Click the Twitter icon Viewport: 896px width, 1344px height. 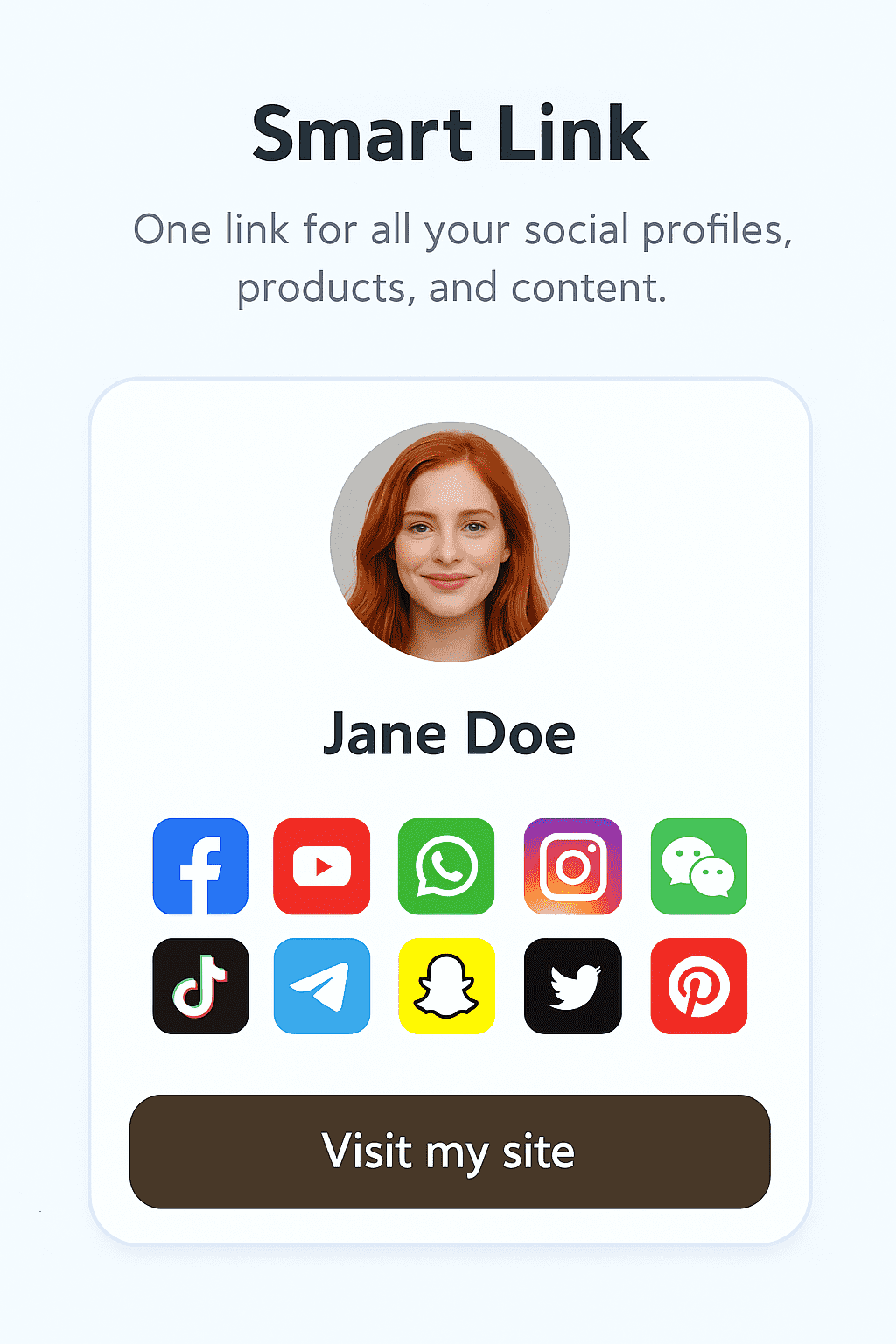[572, 985]
